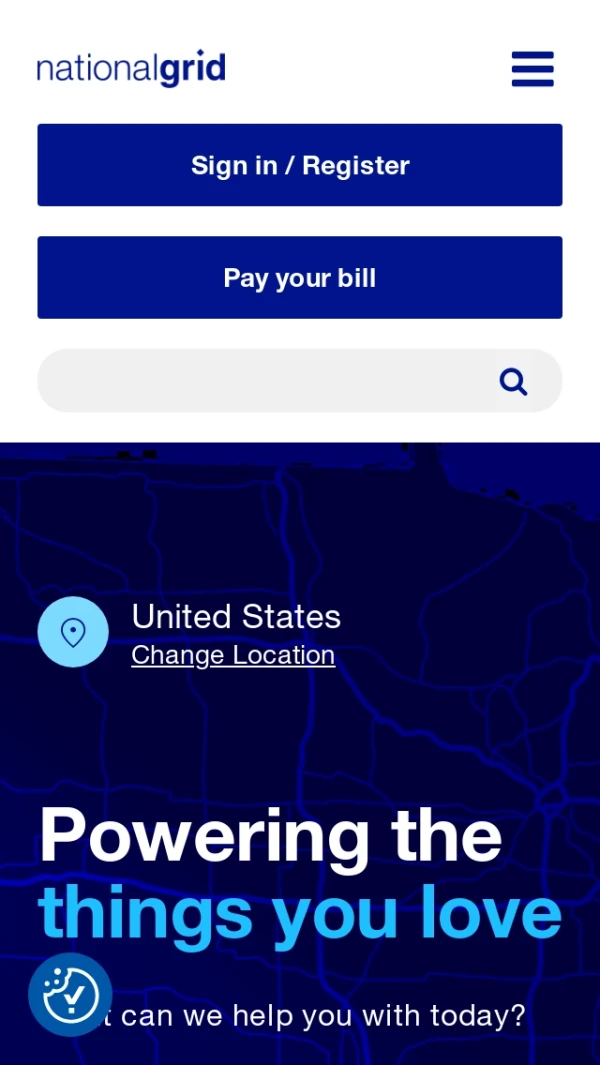600x1065 pixels.
Task: Tap Sign in / Register button
Action: tap(300, 165)
